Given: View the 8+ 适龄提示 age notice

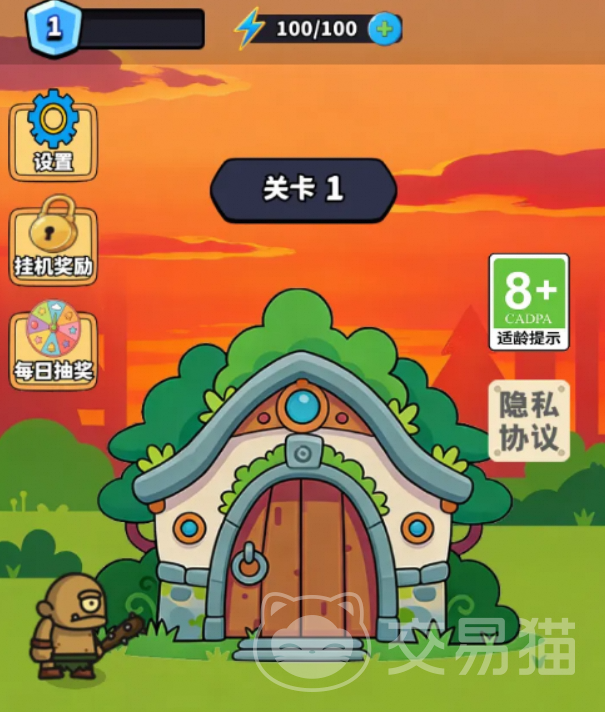Looking at the screenshot, I should [529, 301].
